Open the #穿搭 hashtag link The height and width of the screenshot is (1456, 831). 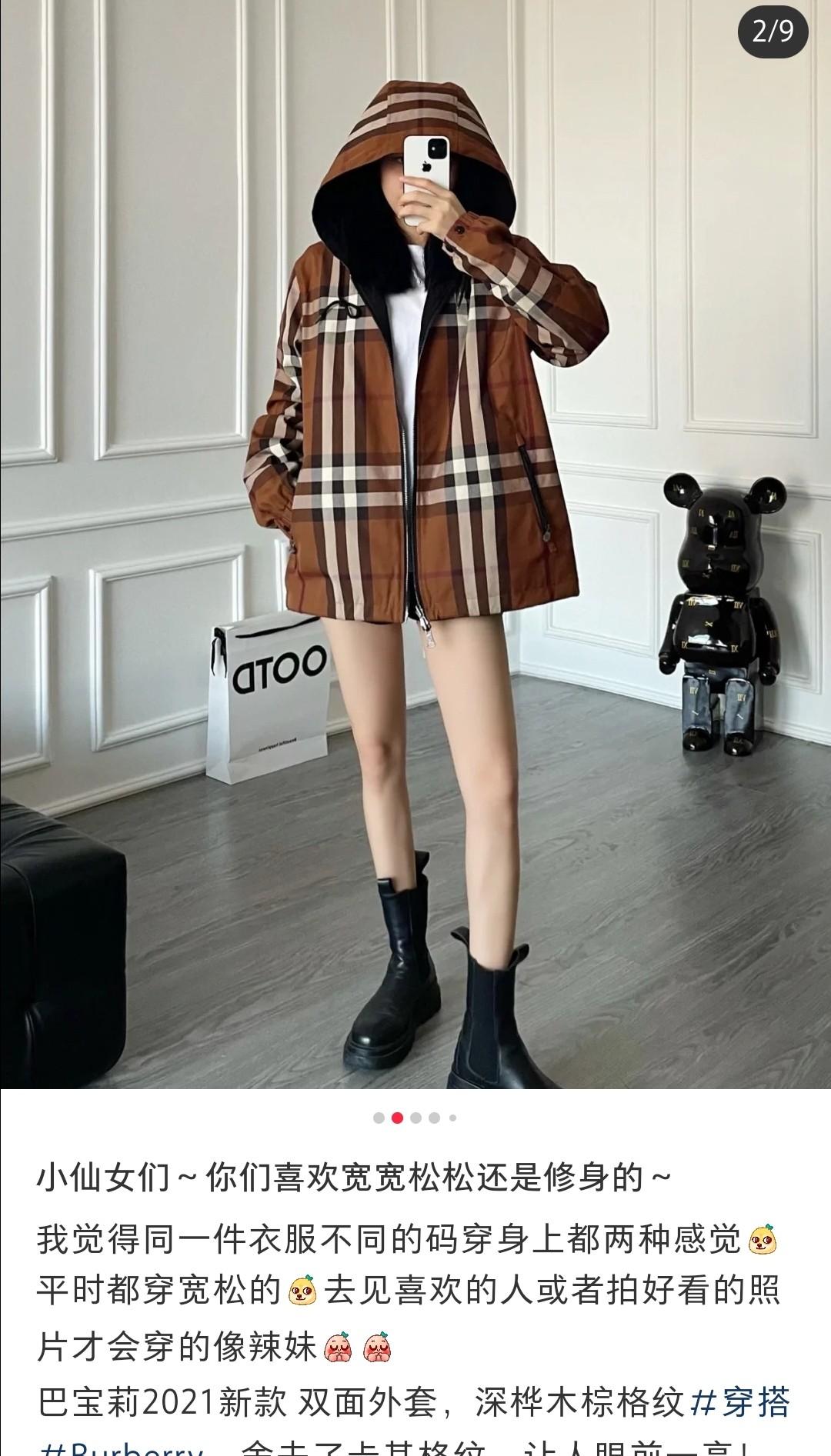[741, 1402]
